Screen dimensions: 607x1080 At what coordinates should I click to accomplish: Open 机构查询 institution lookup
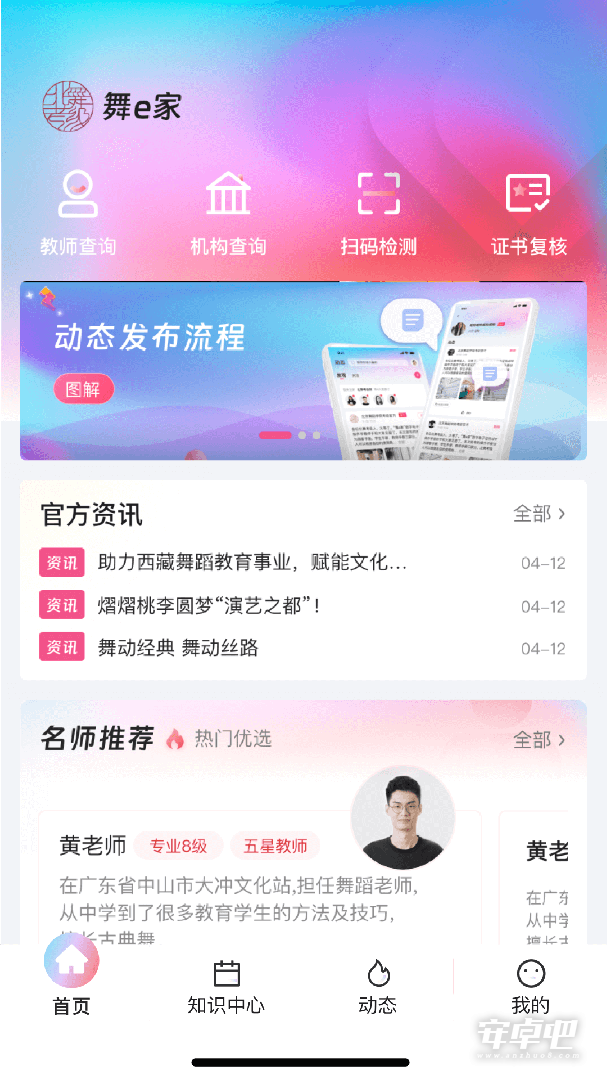click(228, 214)
